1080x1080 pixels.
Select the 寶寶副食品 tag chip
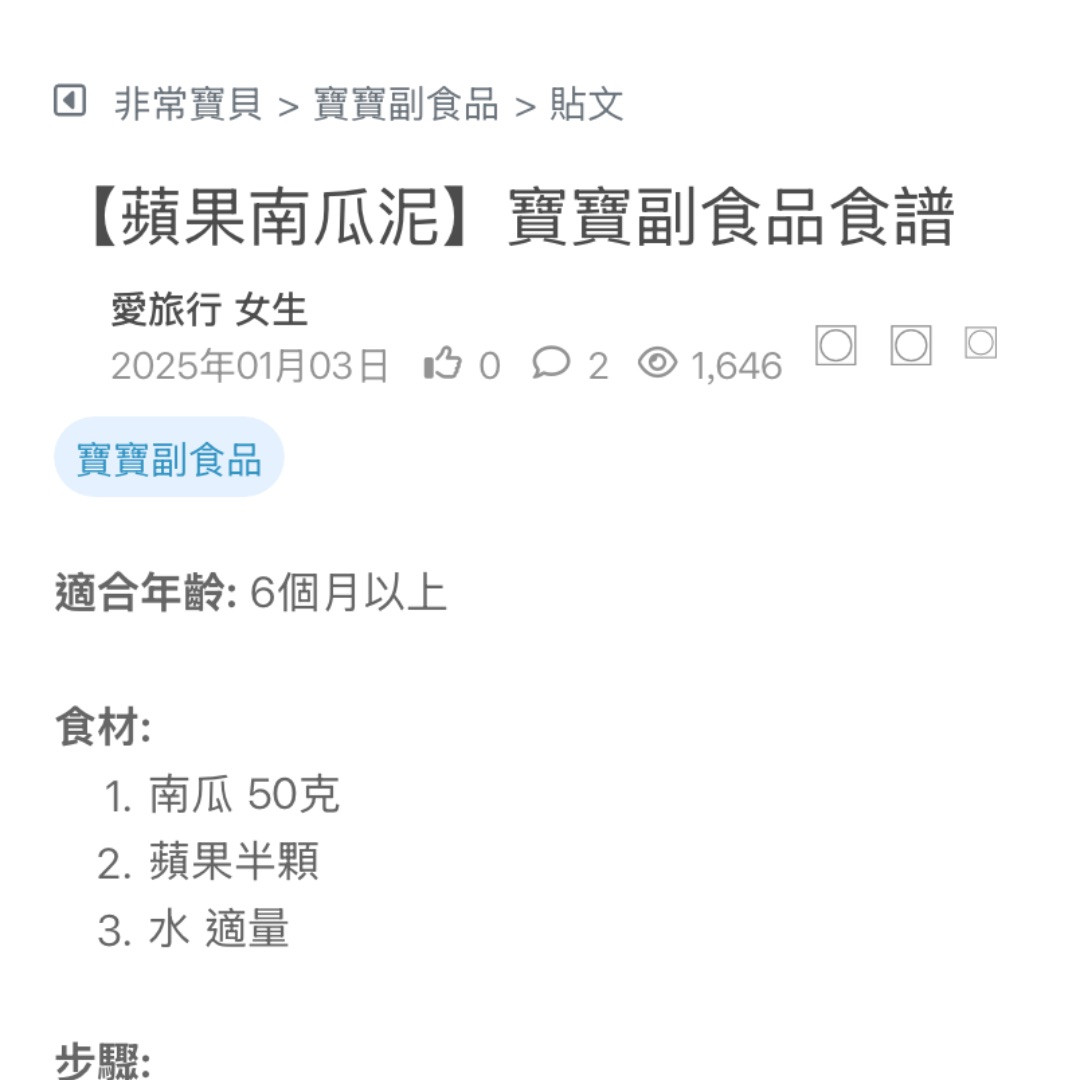point(169,459)
